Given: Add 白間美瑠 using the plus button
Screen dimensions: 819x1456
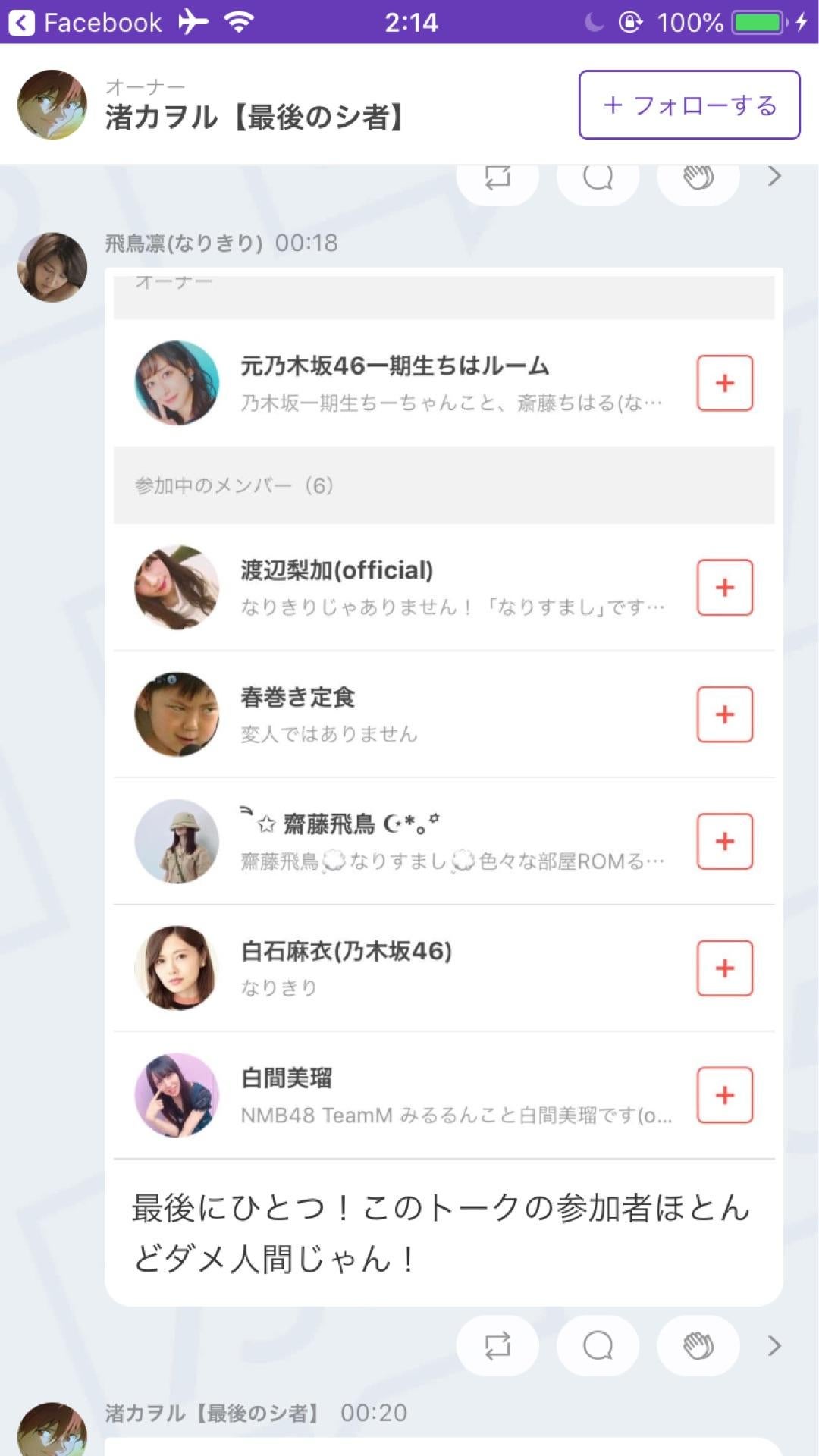Looking at the screenshot, I should tap(724, 1094).
